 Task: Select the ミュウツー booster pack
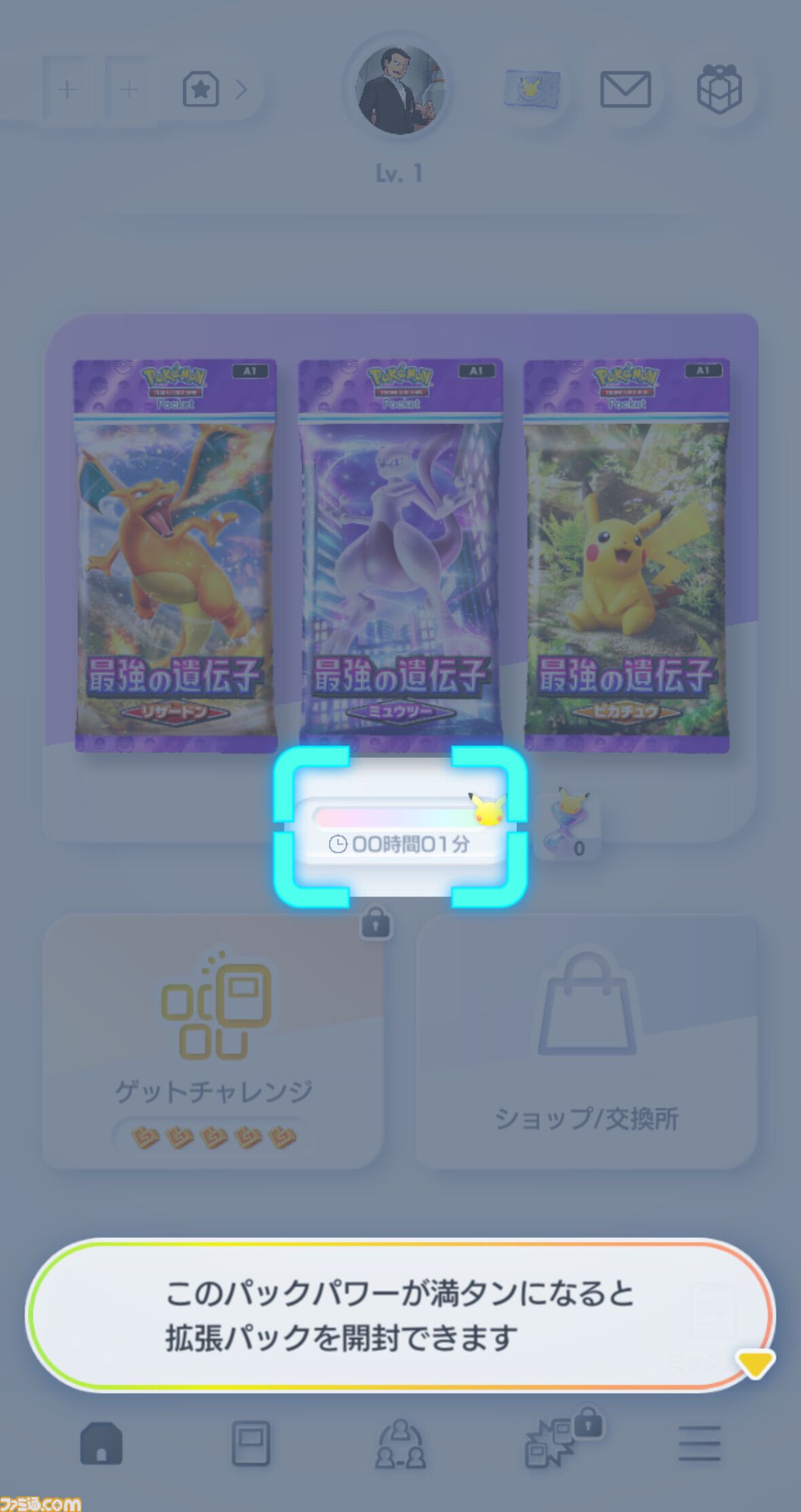(x=400, y=556)
